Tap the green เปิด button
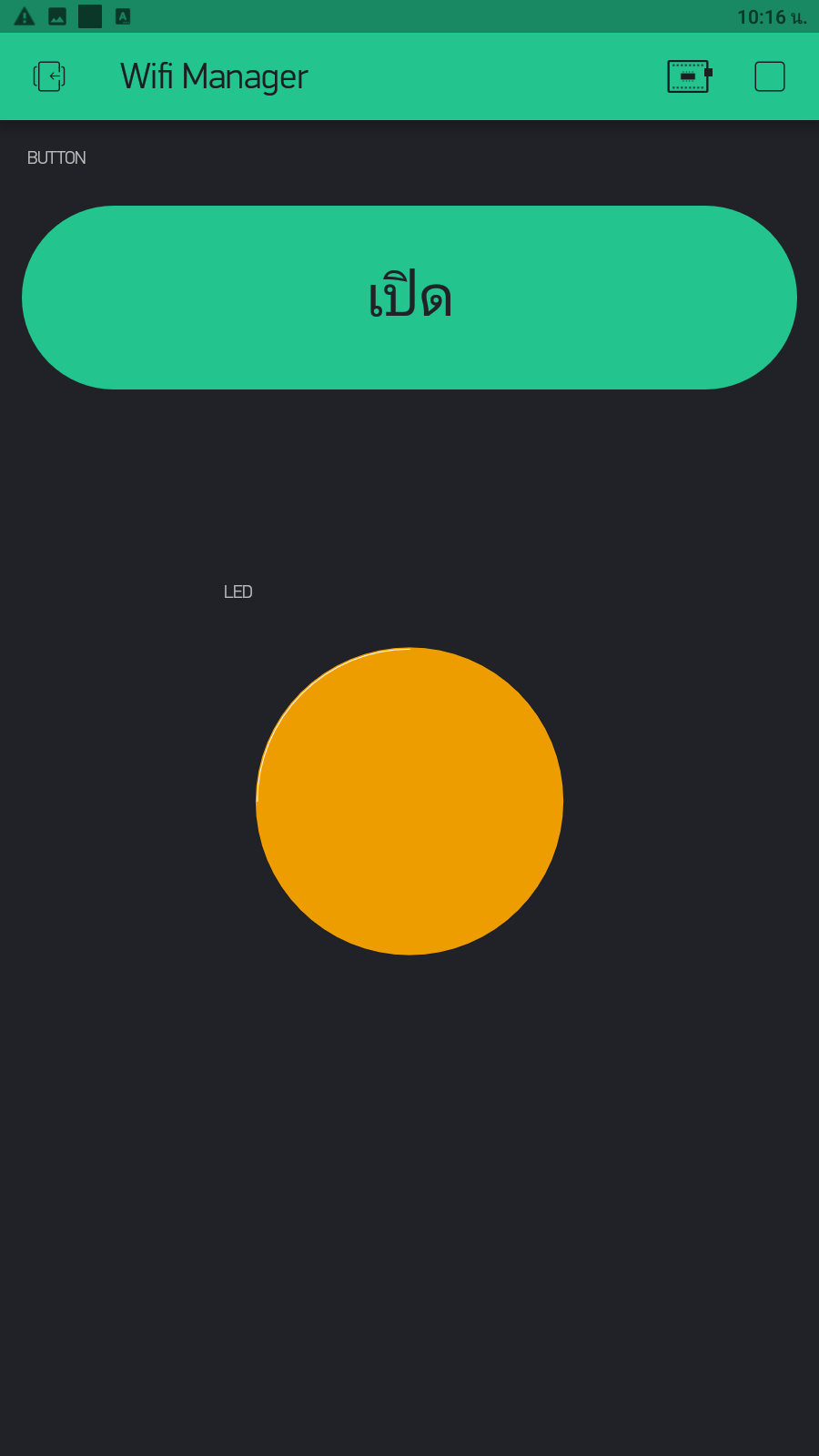819x1456 pixels. (x=409, y=298)
